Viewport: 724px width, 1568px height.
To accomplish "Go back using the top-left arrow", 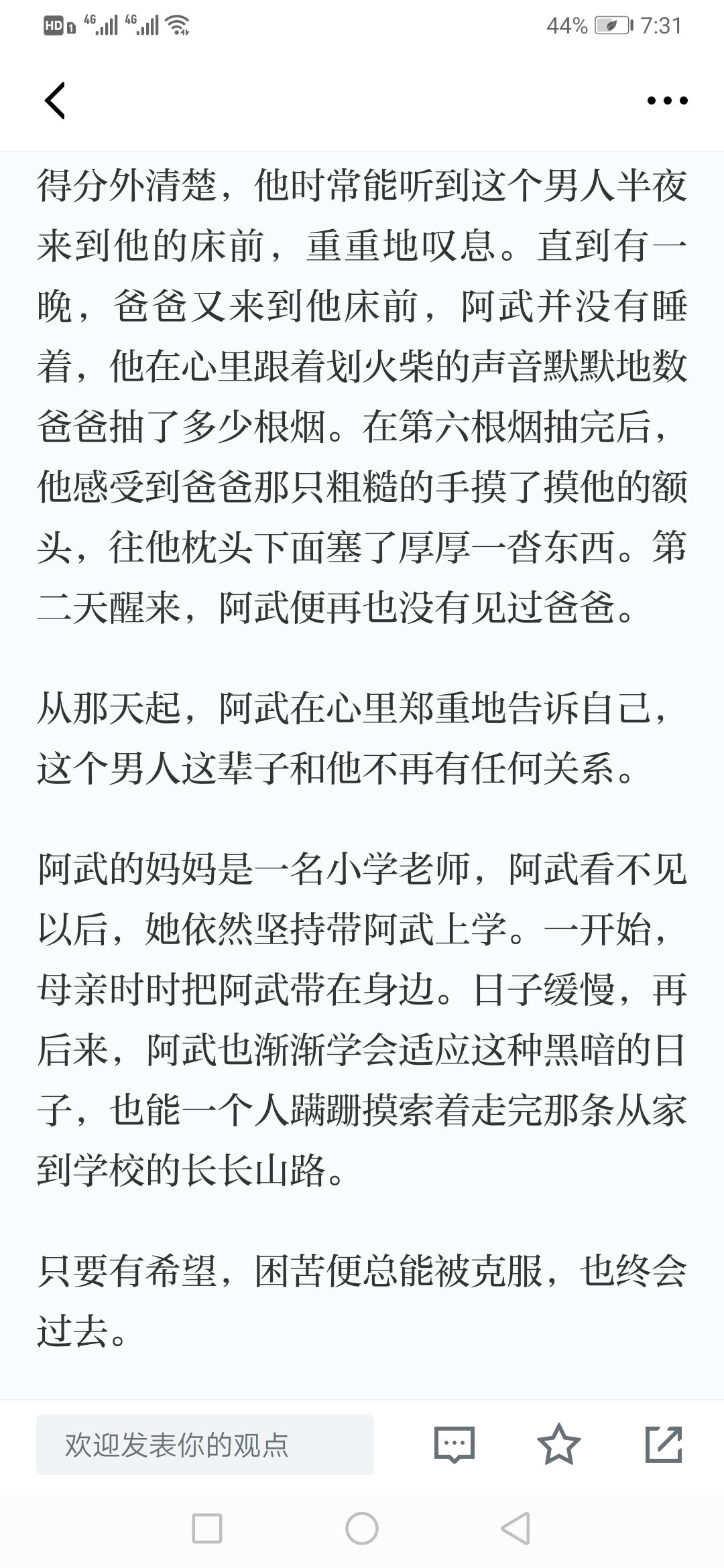I will [x=55, y=101].
